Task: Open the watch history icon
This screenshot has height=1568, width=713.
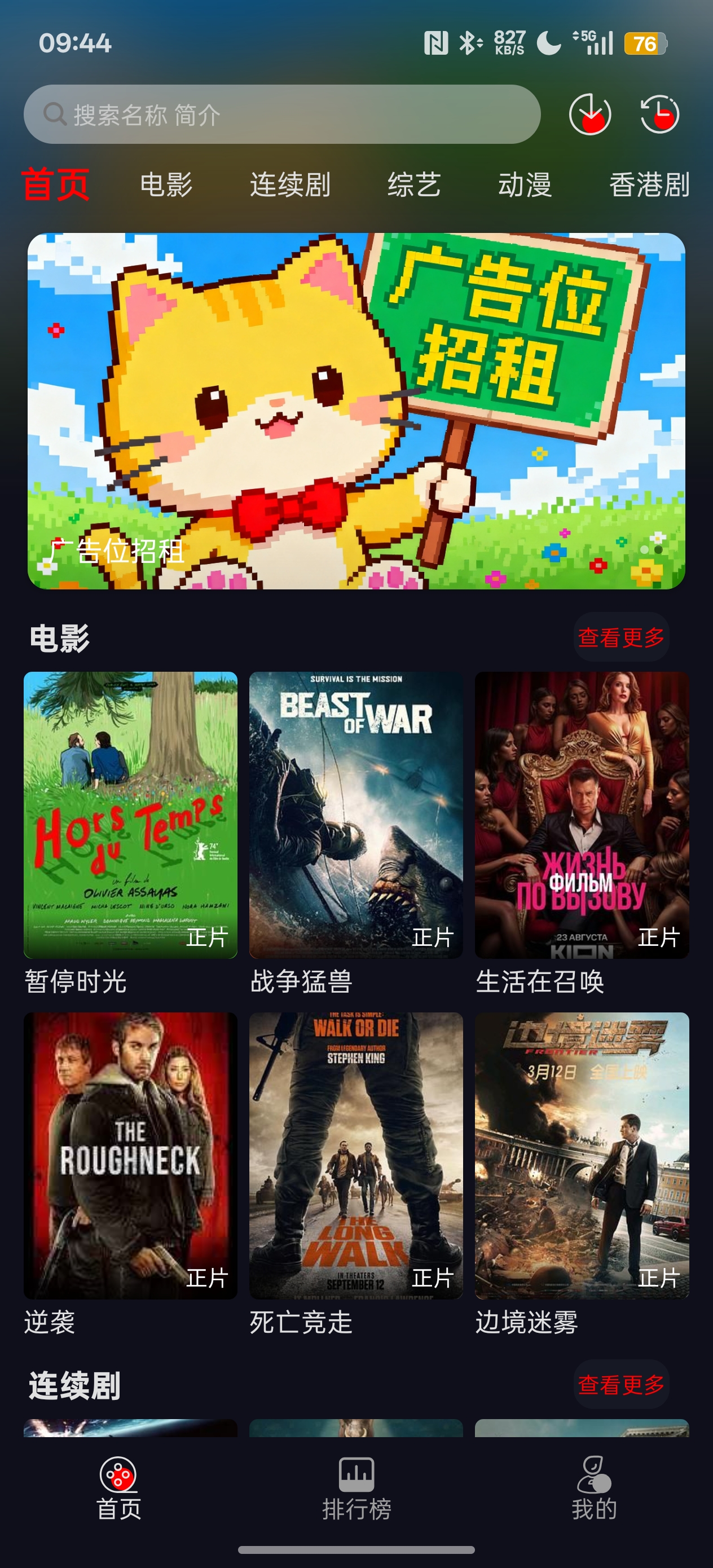Action: [x=659, y=114]
